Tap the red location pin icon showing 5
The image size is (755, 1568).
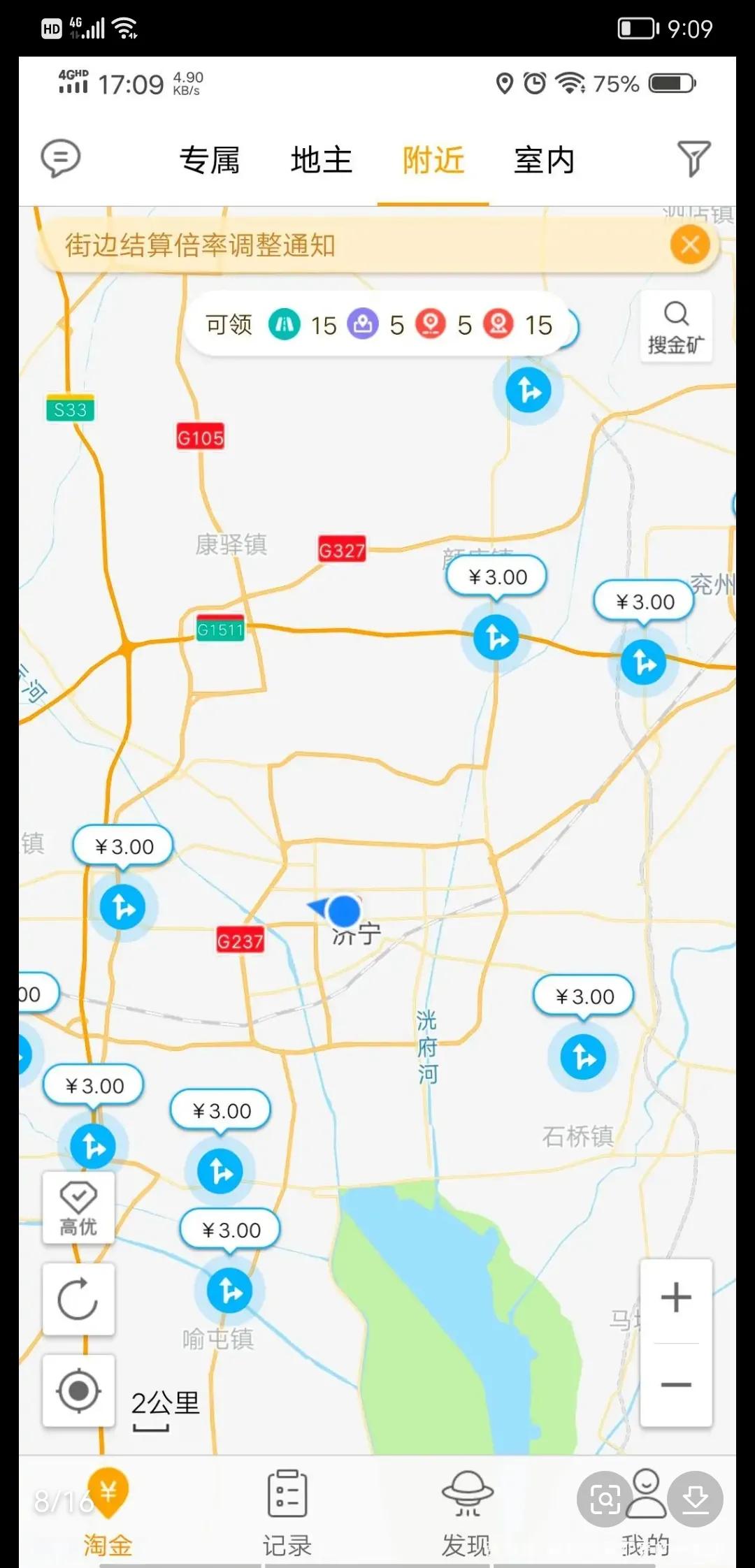[x=431, y=324]
